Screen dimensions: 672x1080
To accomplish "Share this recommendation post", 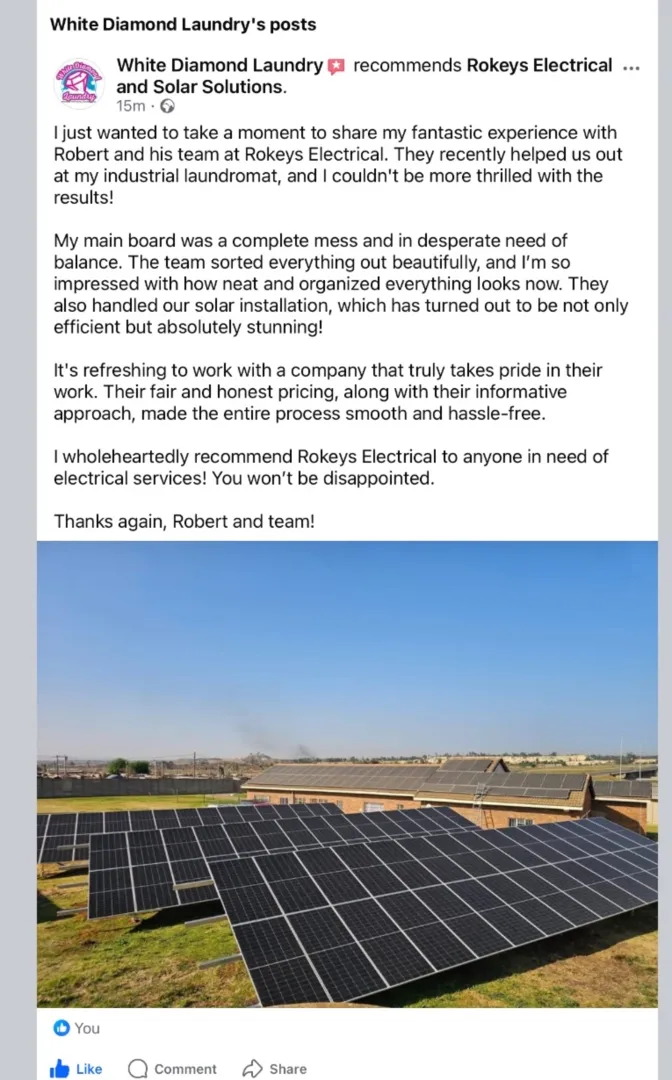I will click(x=274, y=1068).
